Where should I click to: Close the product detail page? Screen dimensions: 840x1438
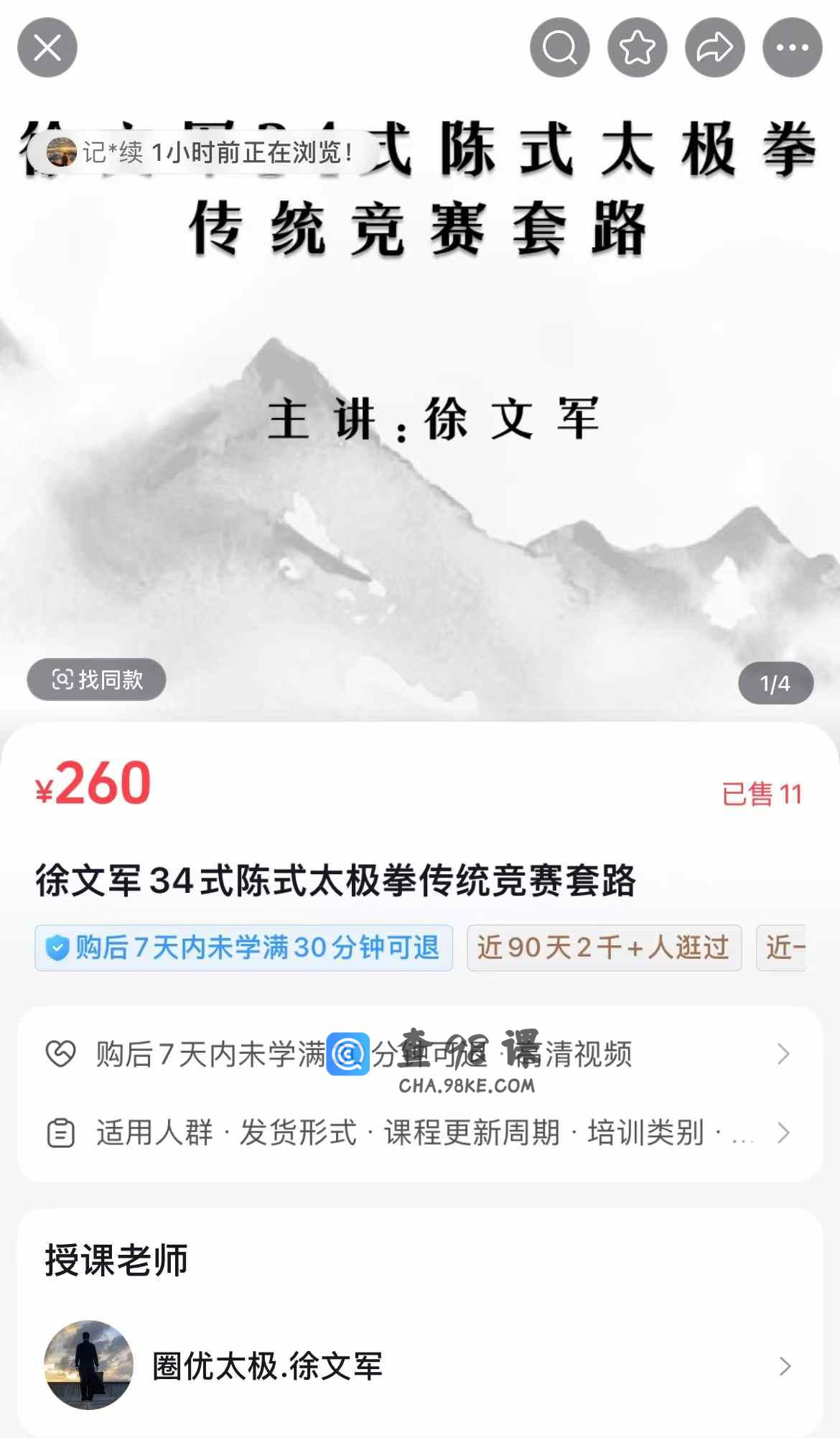(47, 48)
